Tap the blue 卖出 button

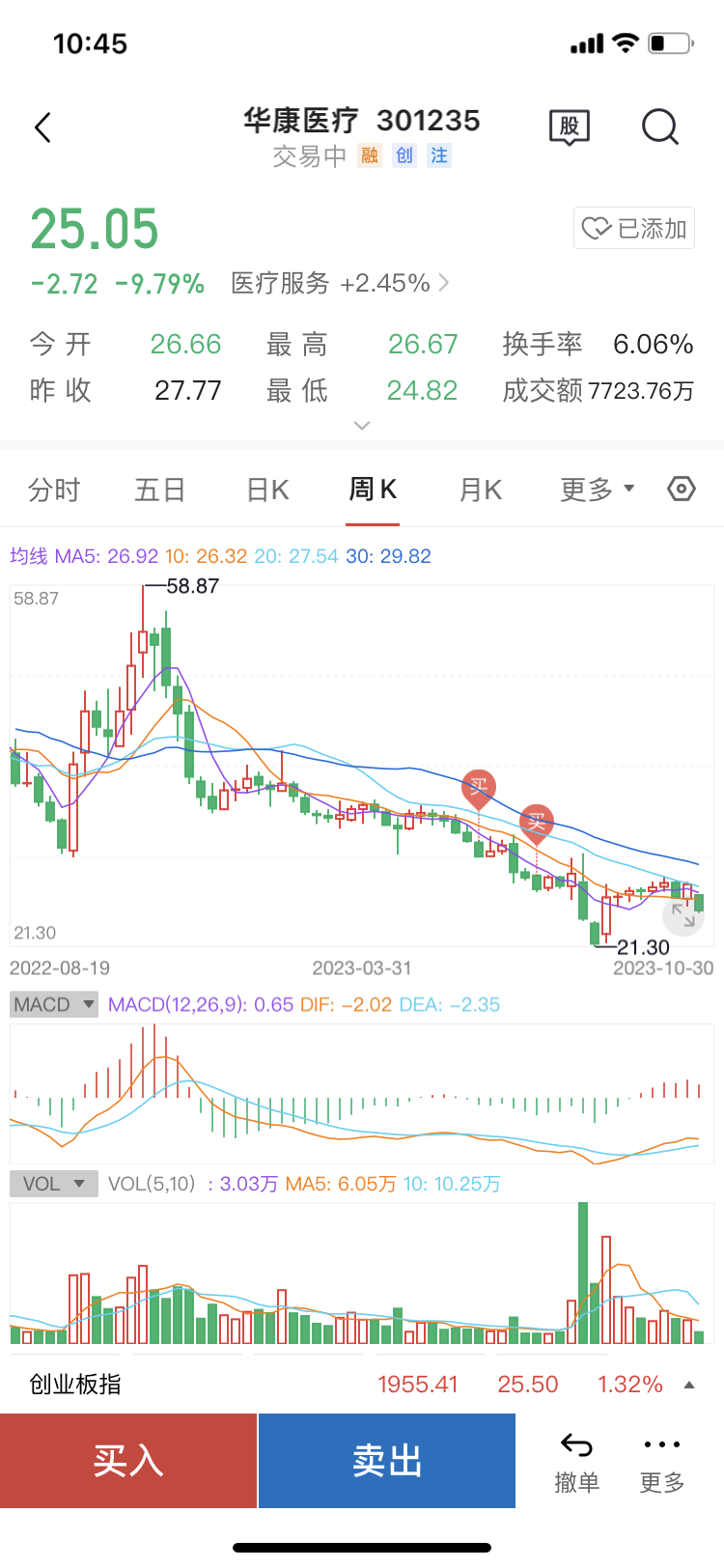[x=387, y=1461]
